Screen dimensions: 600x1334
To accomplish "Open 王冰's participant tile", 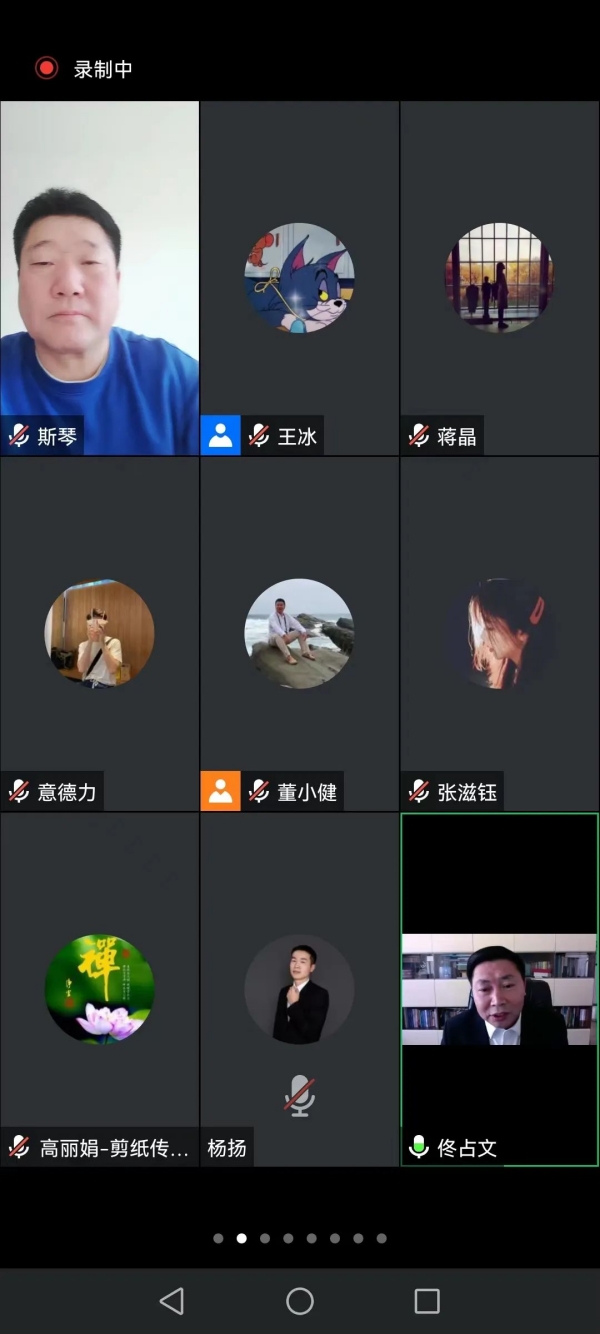I will pos(300,278).
